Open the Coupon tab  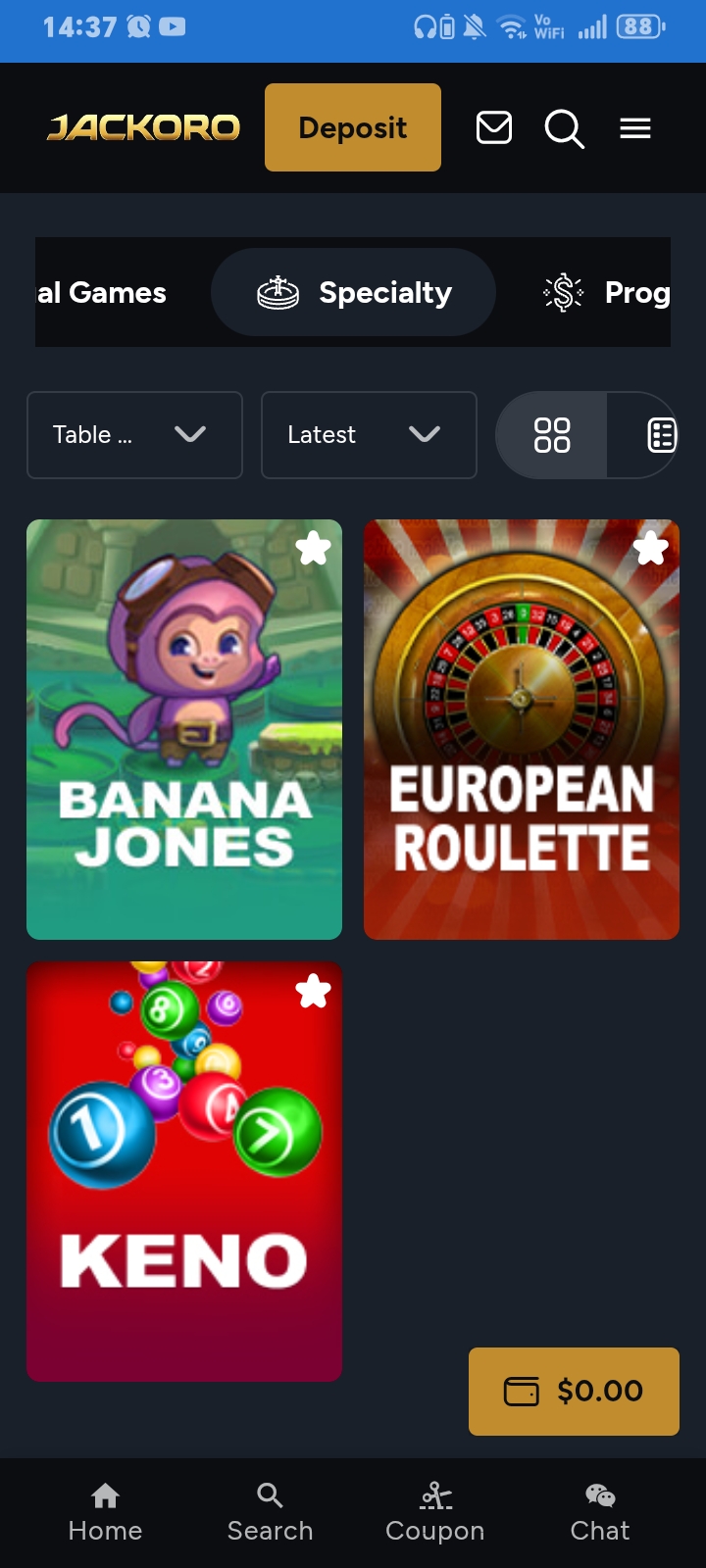(435, 1514)
